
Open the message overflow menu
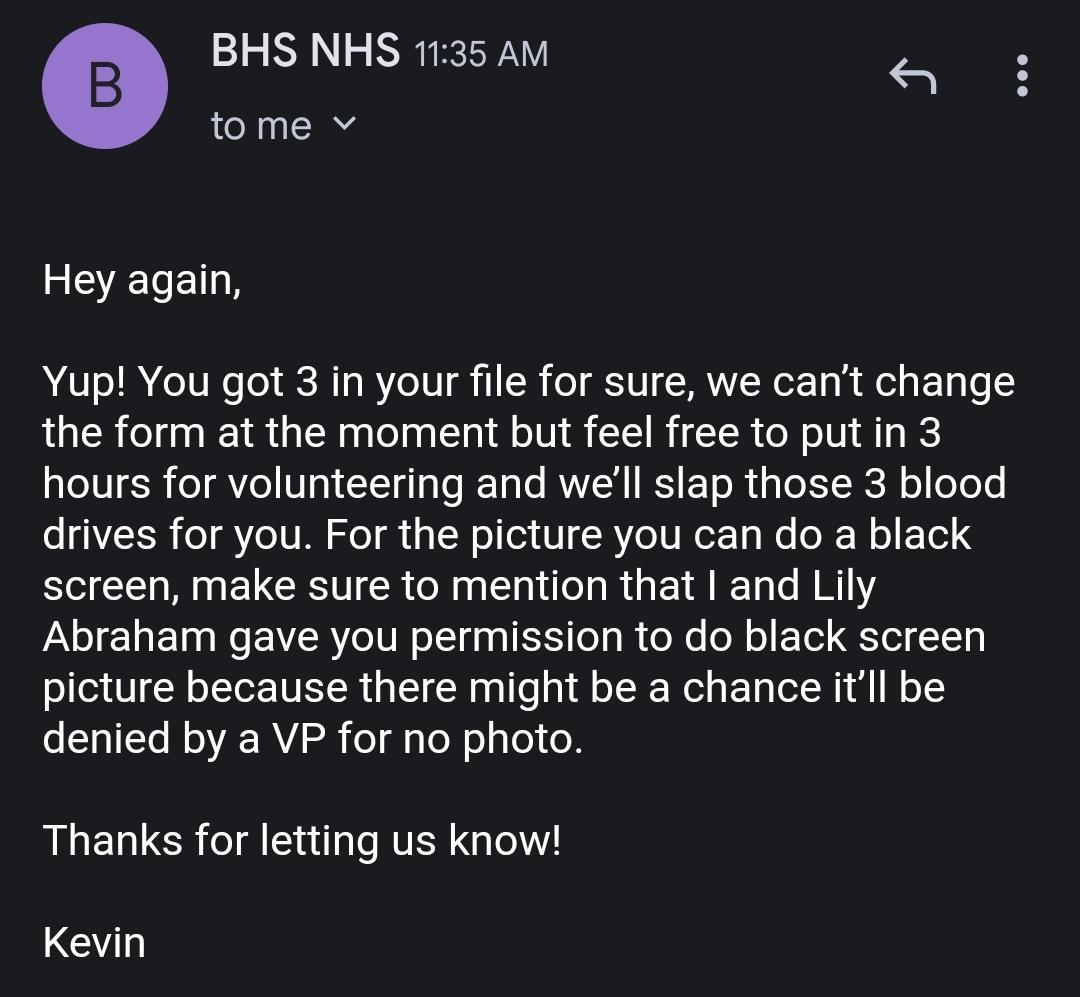1021,76
